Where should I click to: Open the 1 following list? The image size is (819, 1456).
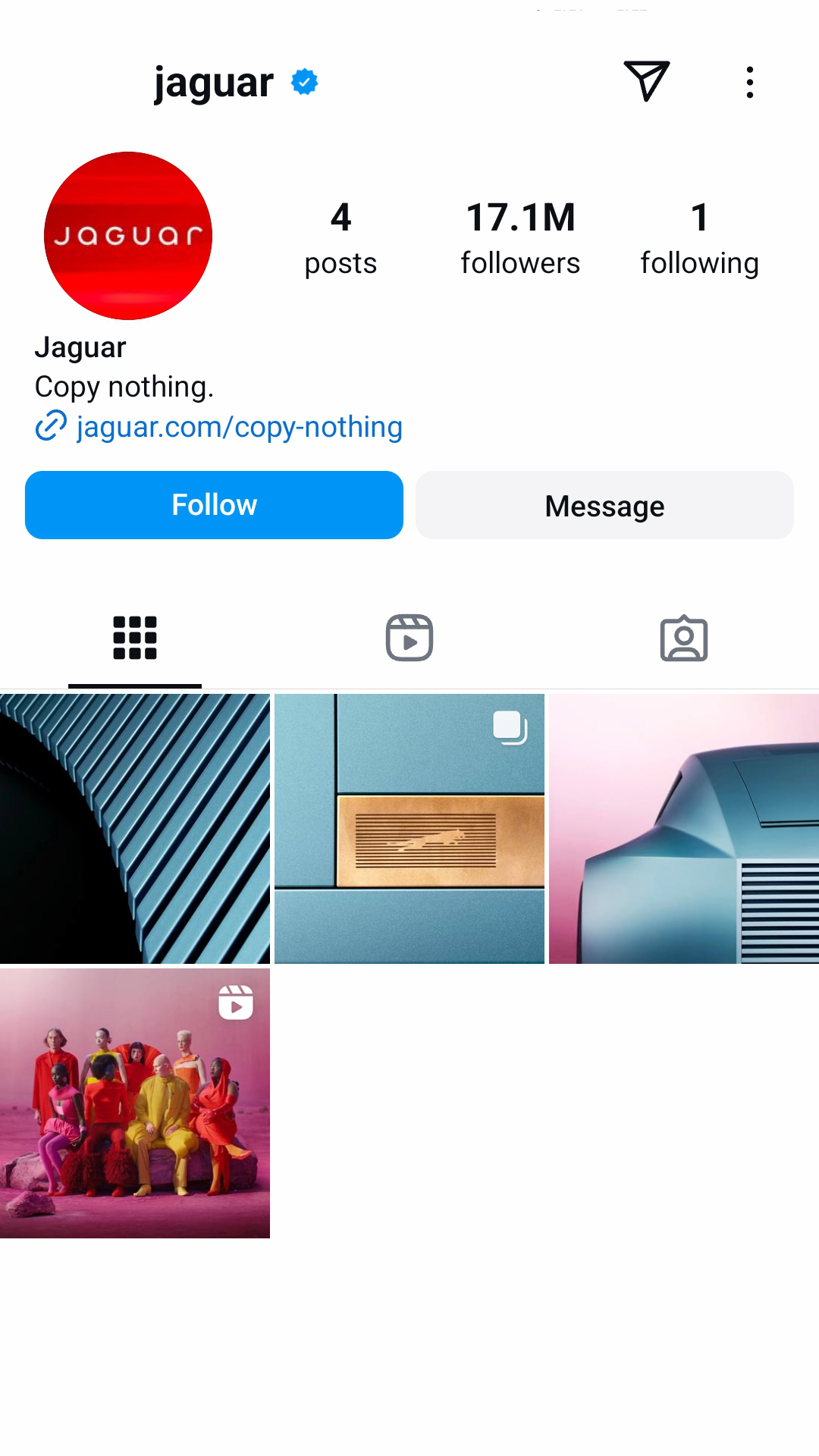[x=699, y=238]
